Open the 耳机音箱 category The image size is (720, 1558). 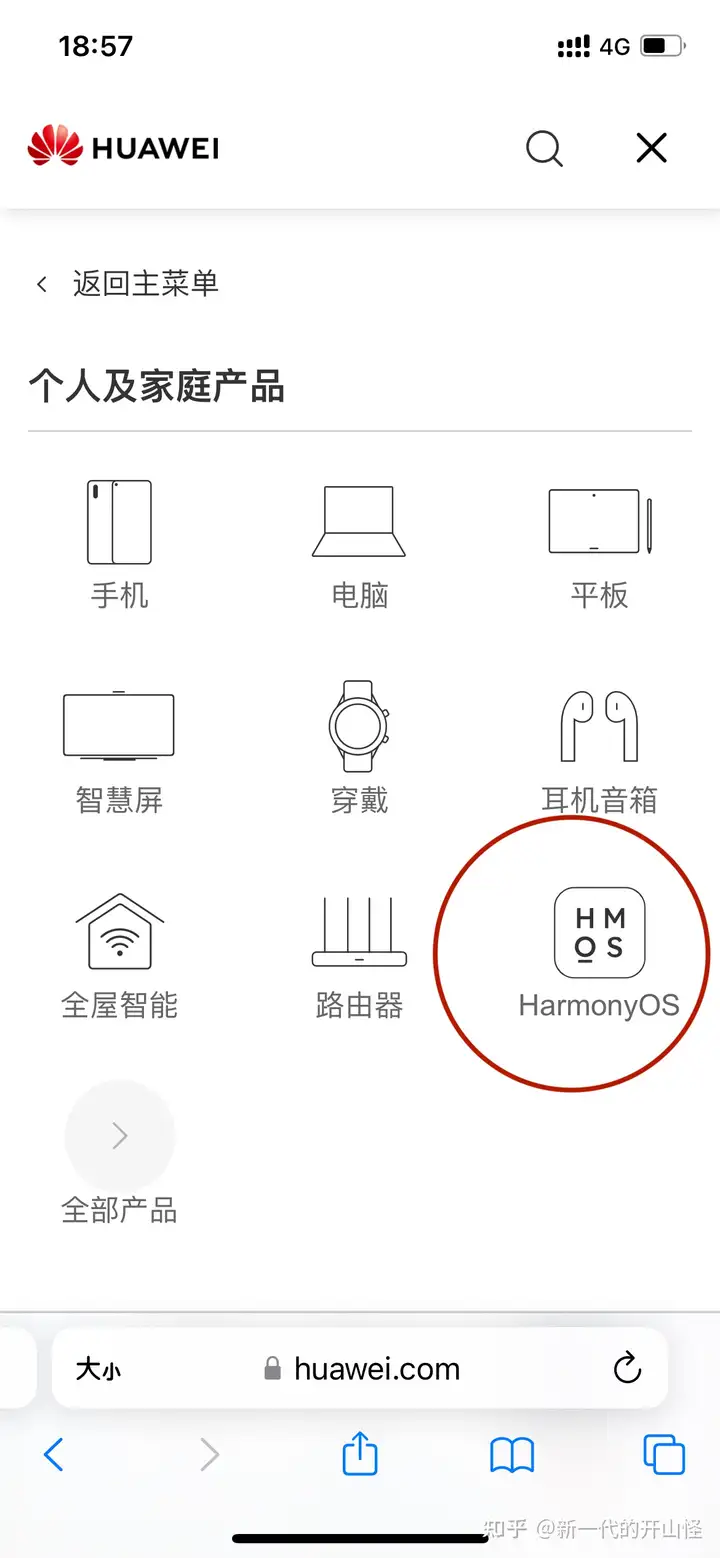click(x=599, y=748)
